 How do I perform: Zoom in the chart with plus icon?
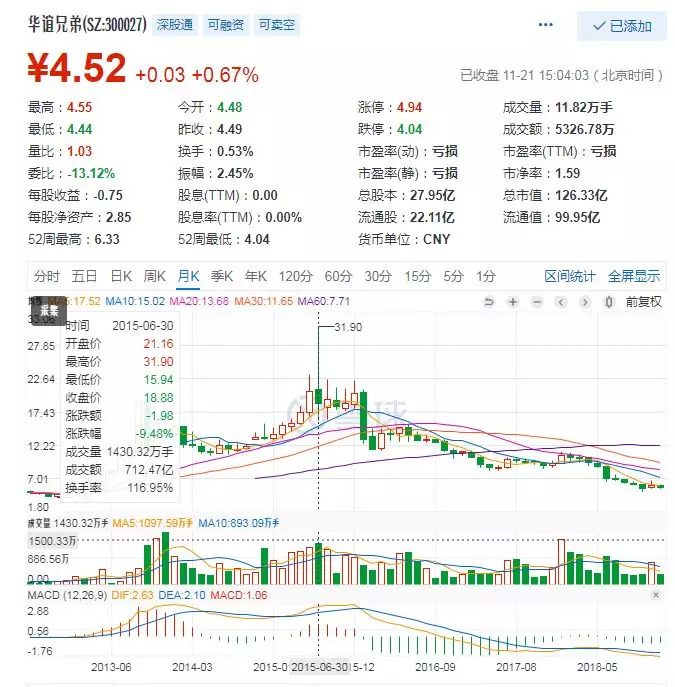[512, 302]
